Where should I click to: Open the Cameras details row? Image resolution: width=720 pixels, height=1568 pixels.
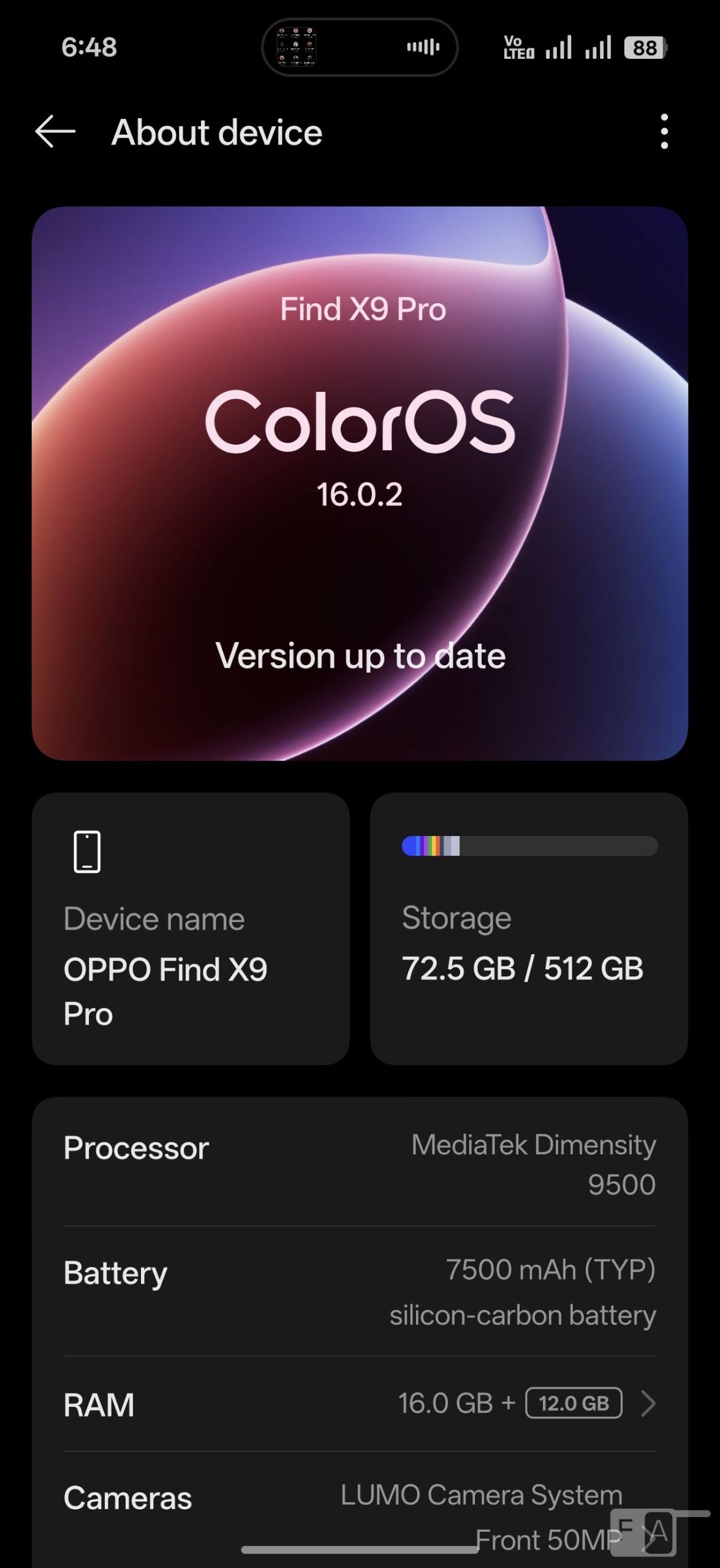360,1507
